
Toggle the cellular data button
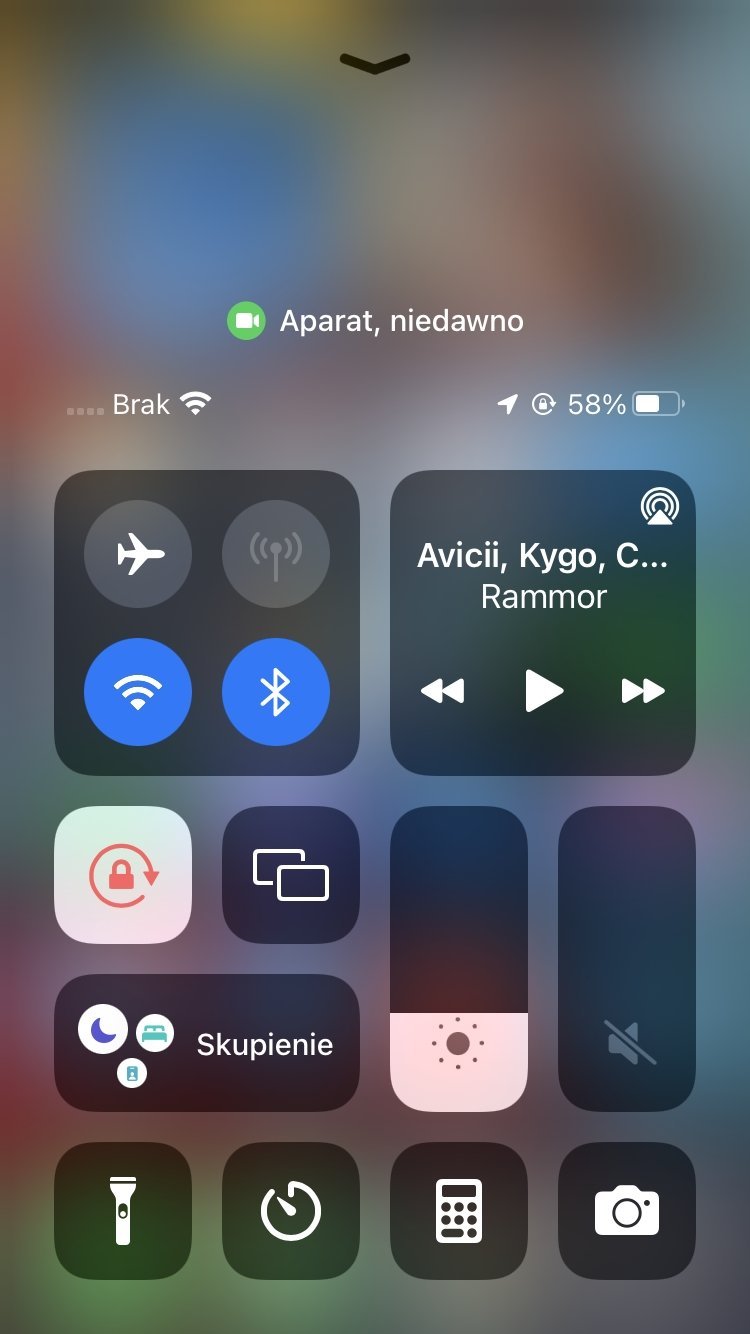coord(275,554)
